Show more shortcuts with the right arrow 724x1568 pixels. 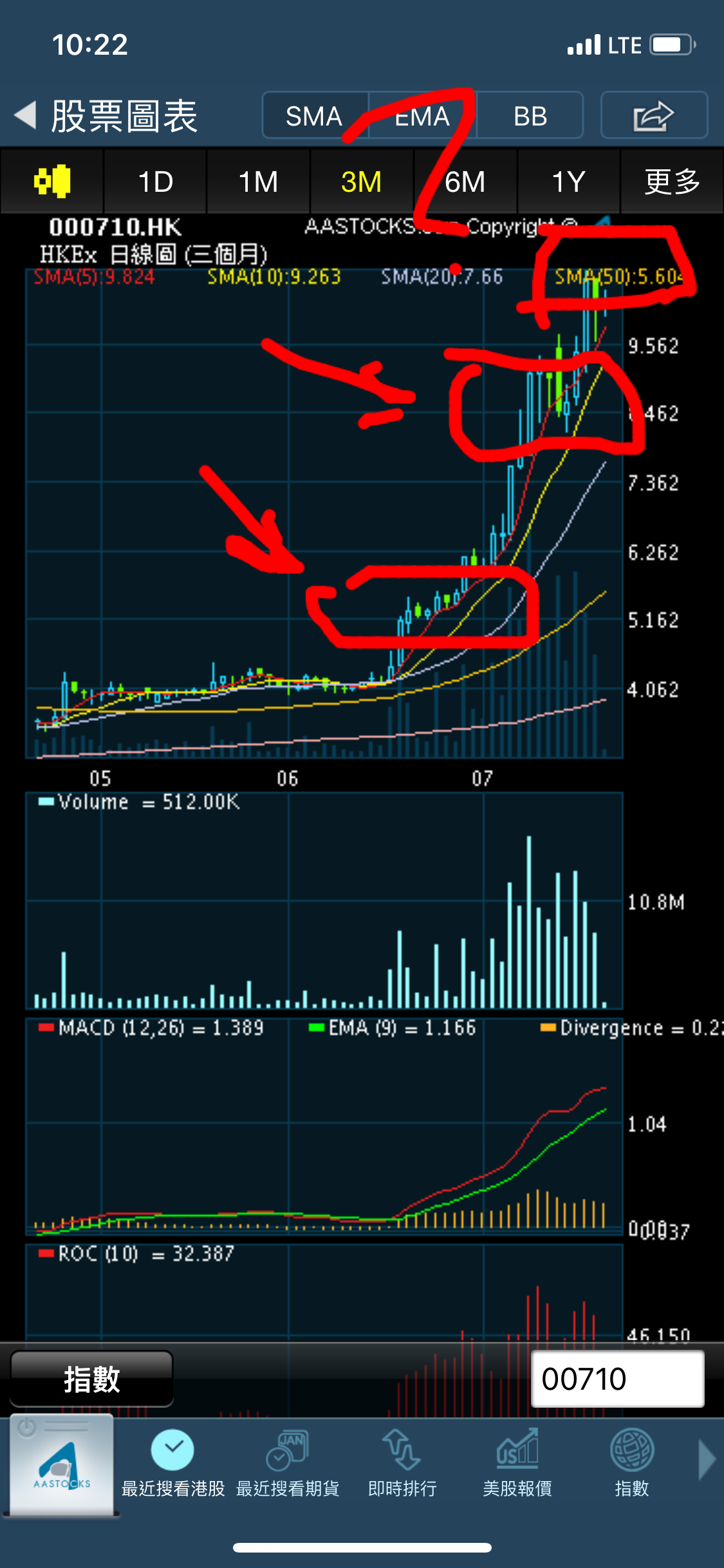[x=707, y=1460]
